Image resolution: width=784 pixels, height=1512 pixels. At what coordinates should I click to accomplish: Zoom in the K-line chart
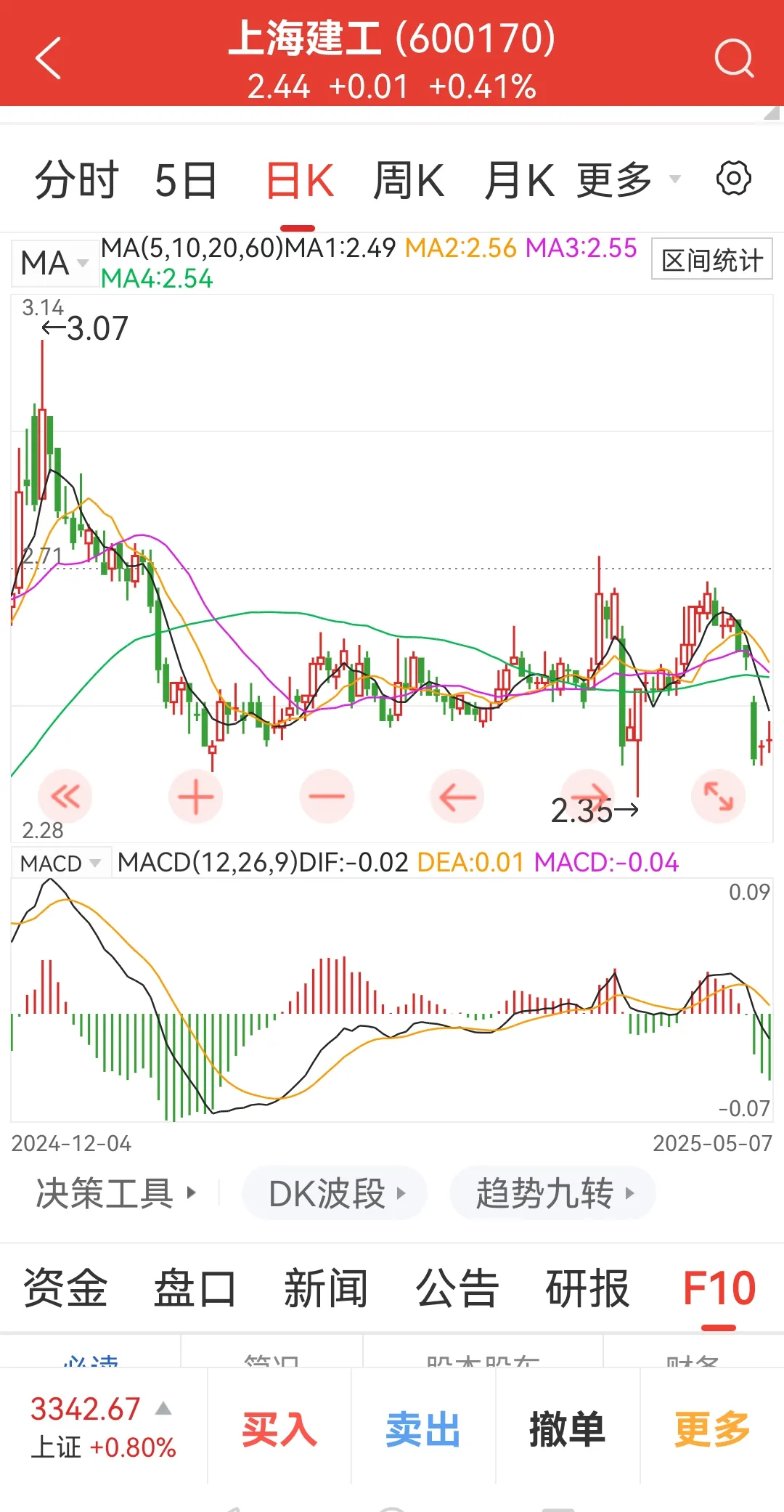(195, 797)
